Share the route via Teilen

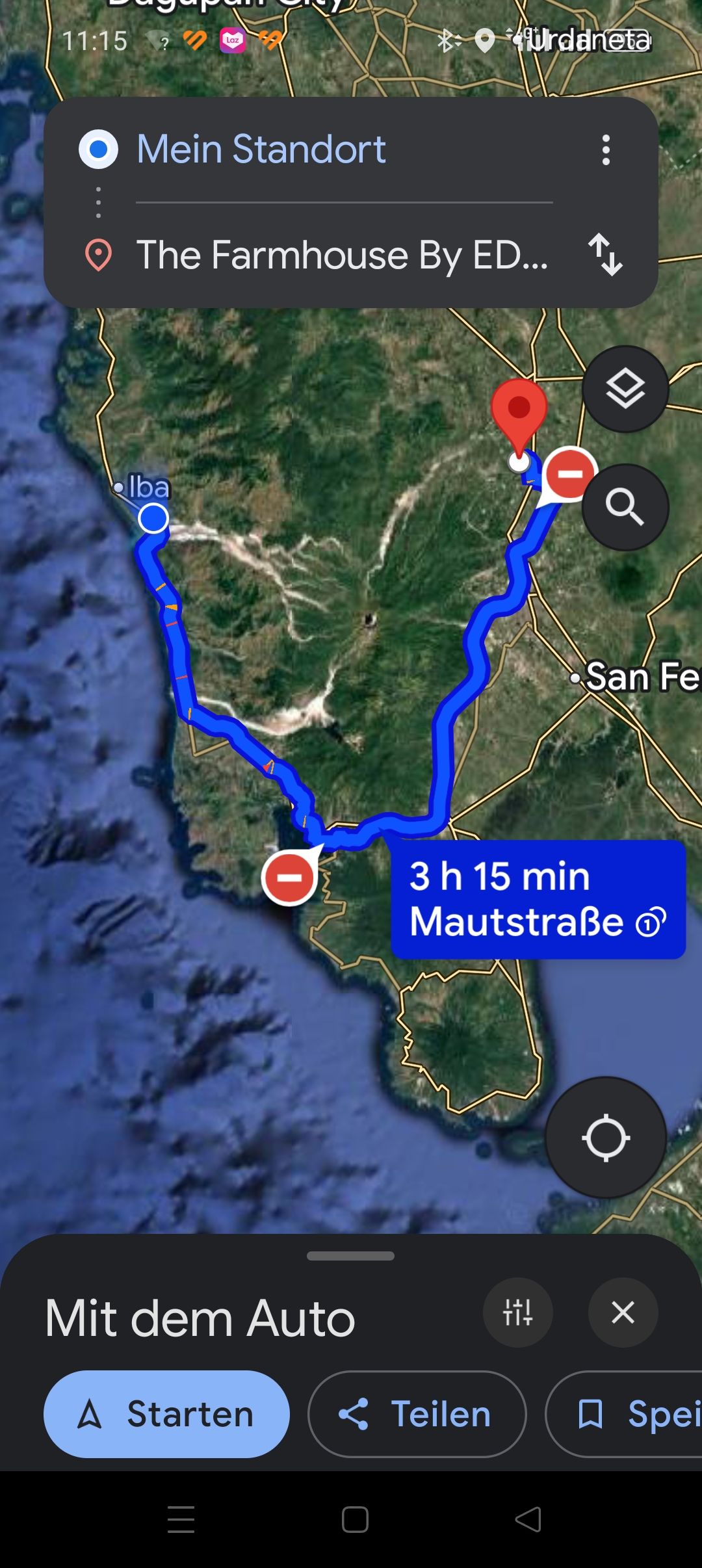[x=417, y=1415]
